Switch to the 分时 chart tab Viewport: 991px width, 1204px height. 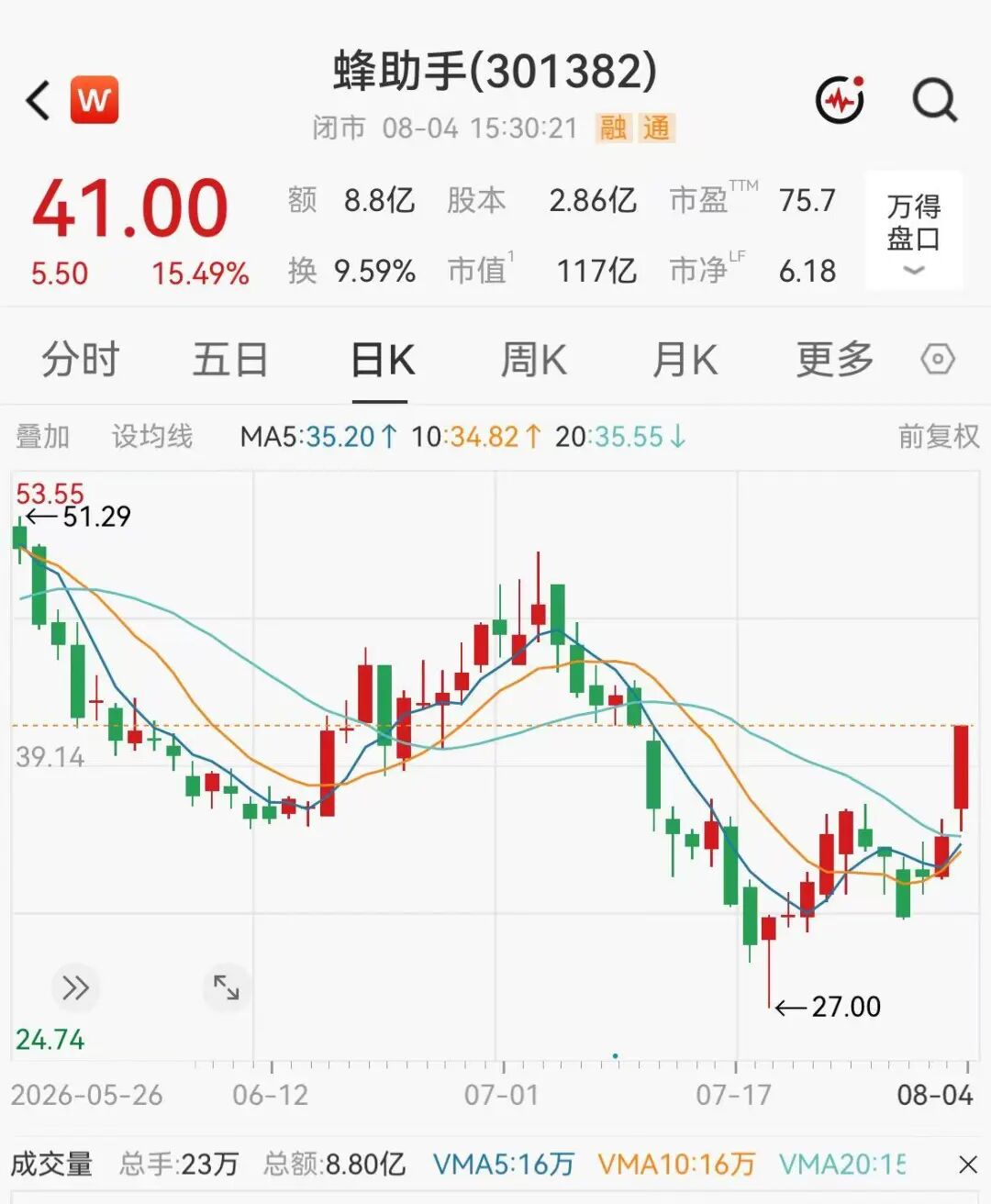pyautogui.click(x=81, y=359)
